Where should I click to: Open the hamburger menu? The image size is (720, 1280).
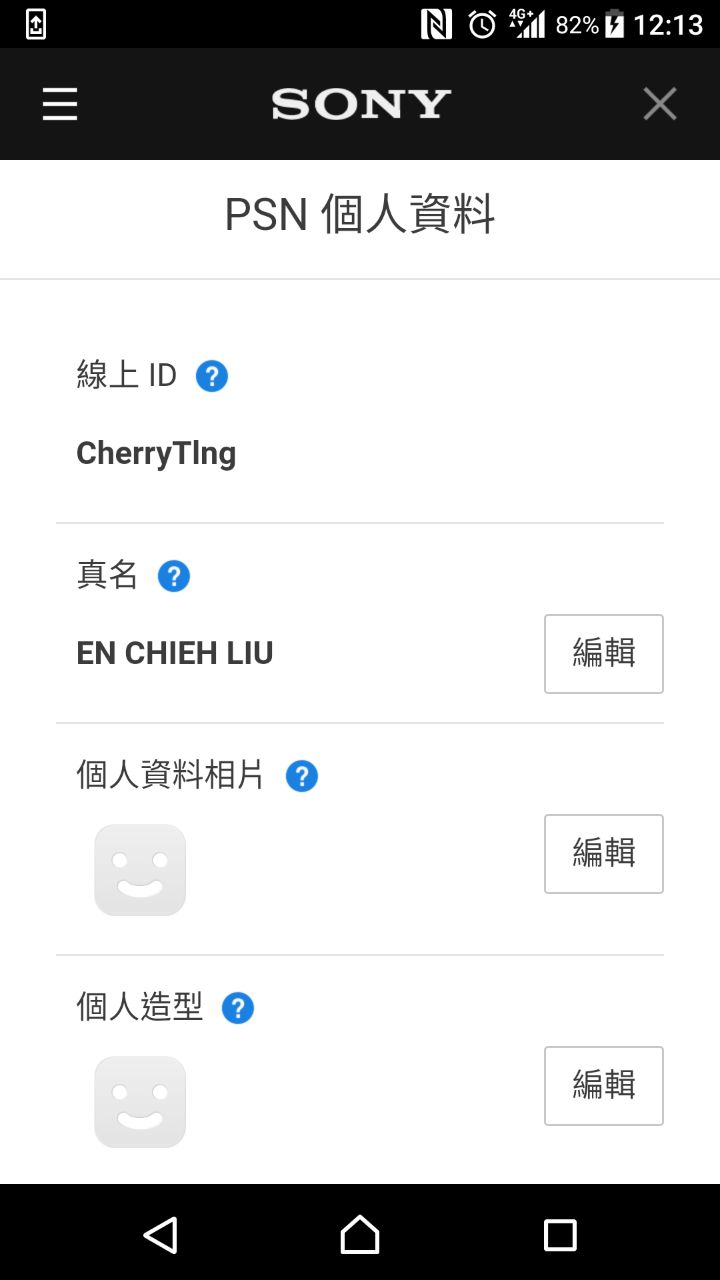coord(60,104)
